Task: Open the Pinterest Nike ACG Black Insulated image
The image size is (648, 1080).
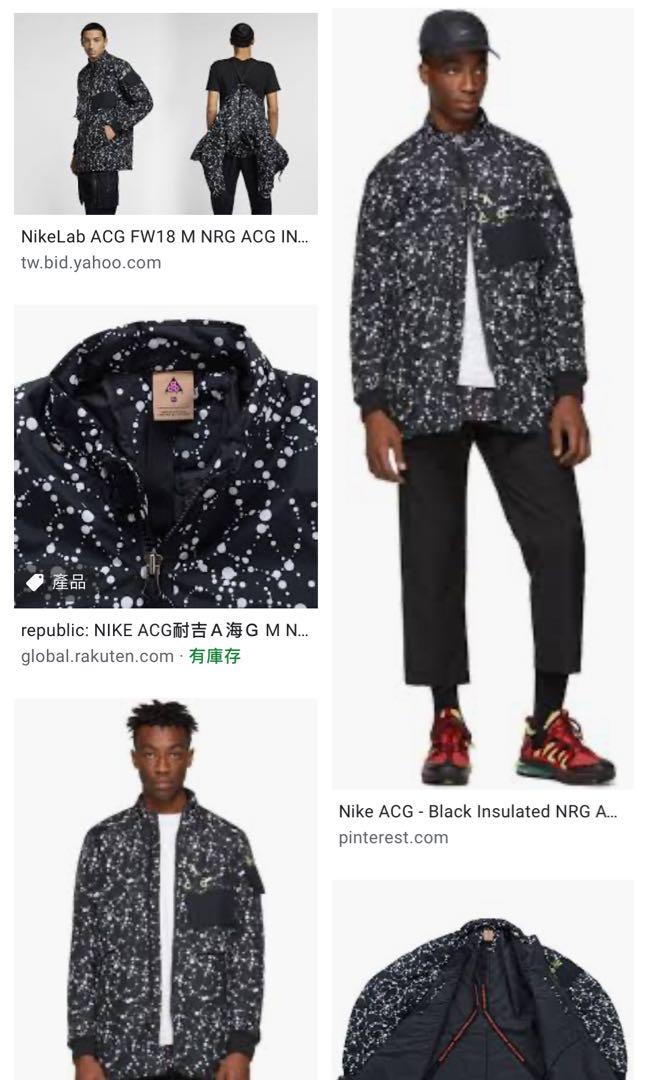Action: (482, 398)
